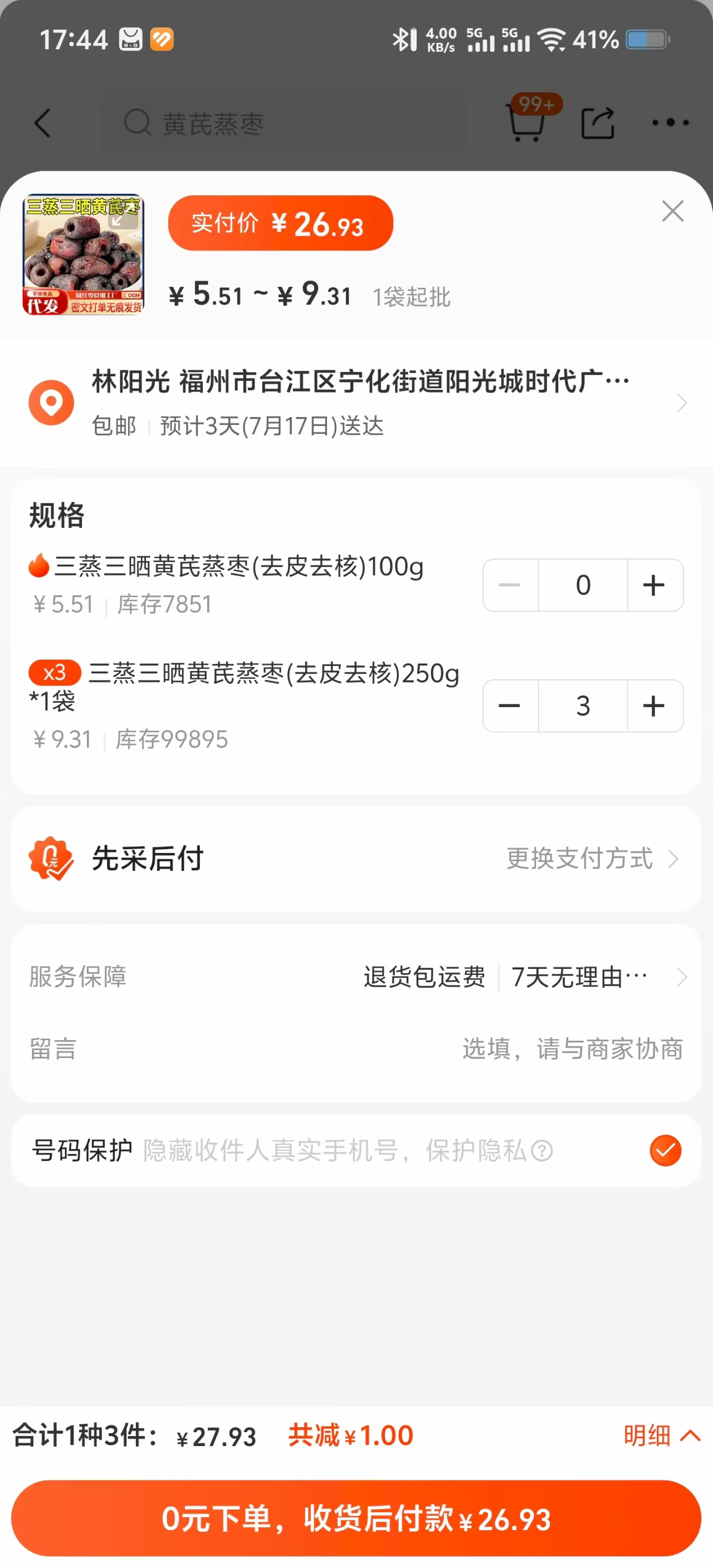
Task: Expand the 明细 price breakdown
Action: pyautogui.click(x=661, y=1435)
